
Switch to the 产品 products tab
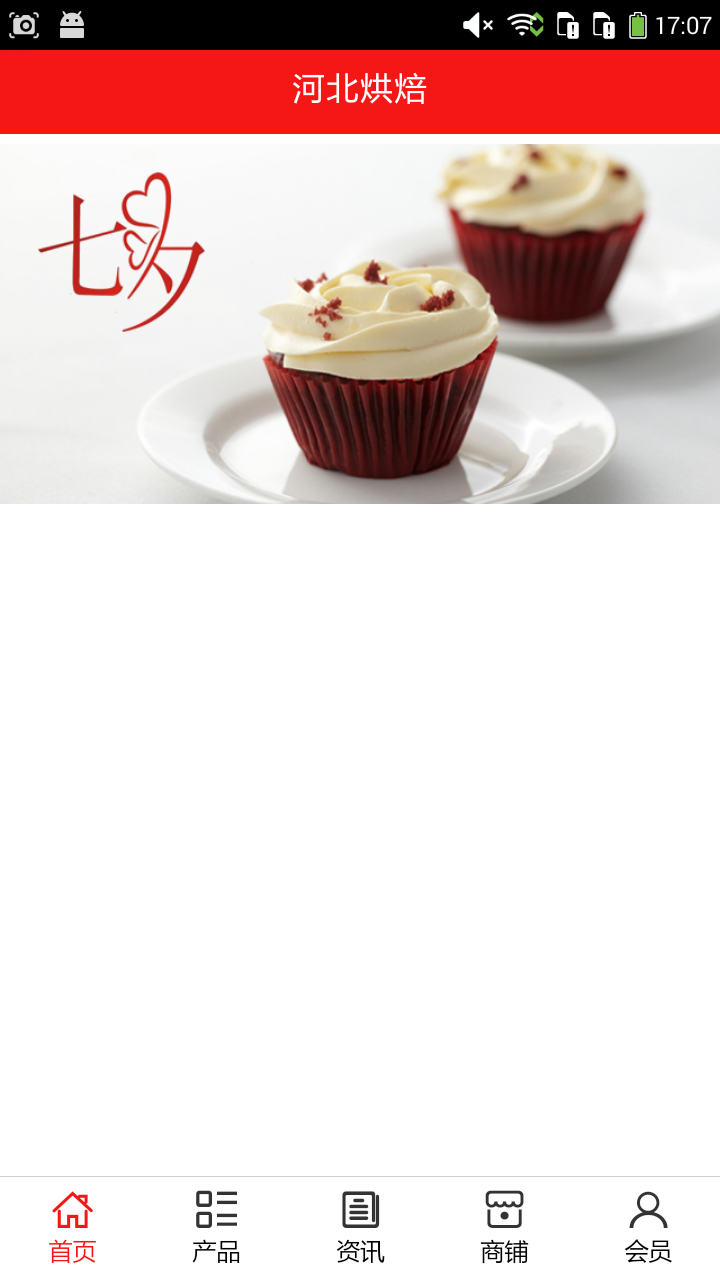[x=216, y=1227]
